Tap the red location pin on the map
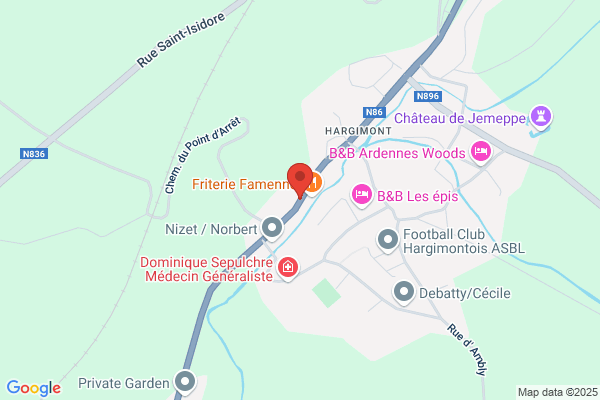600x400 pixels. [x=300, y=180]
